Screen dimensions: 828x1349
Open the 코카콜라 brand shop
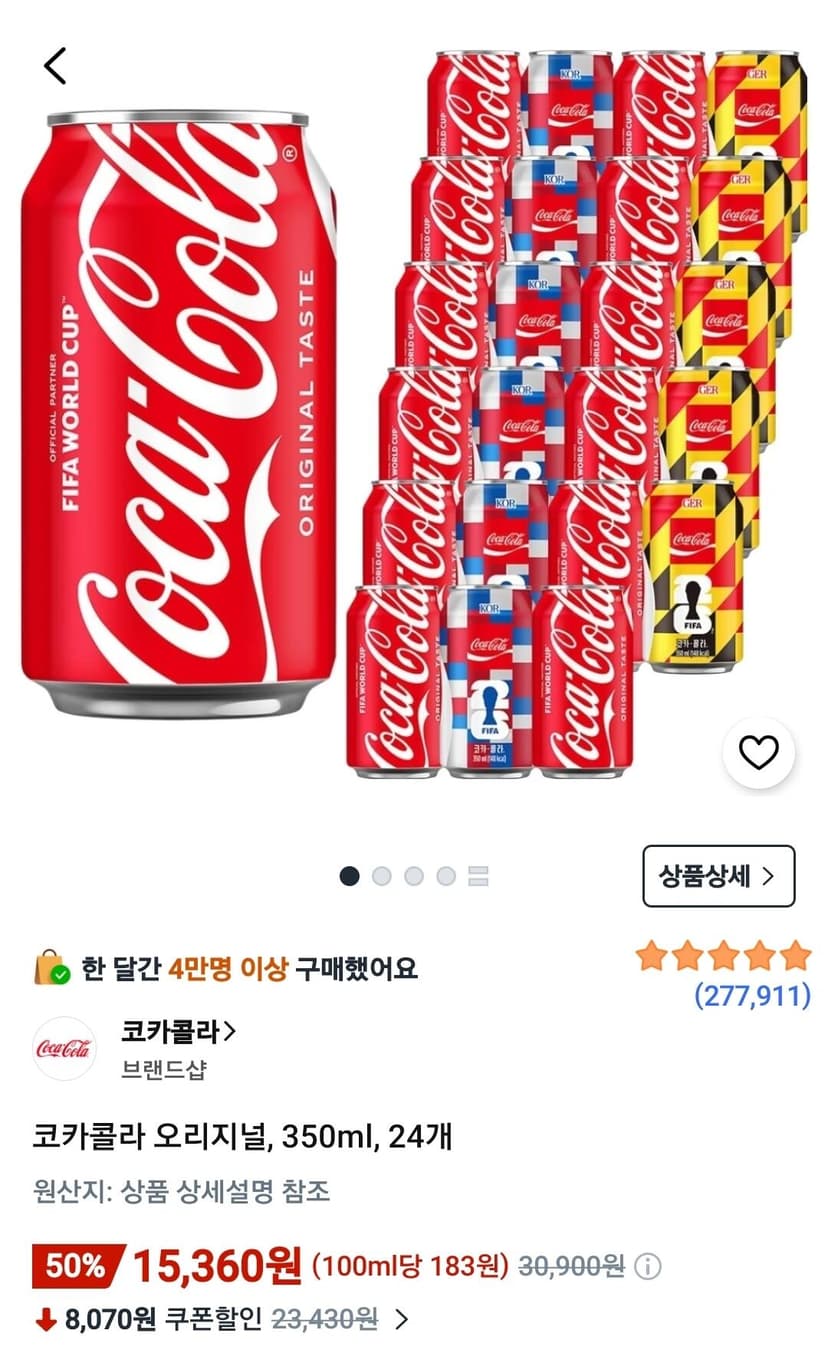178,1032
